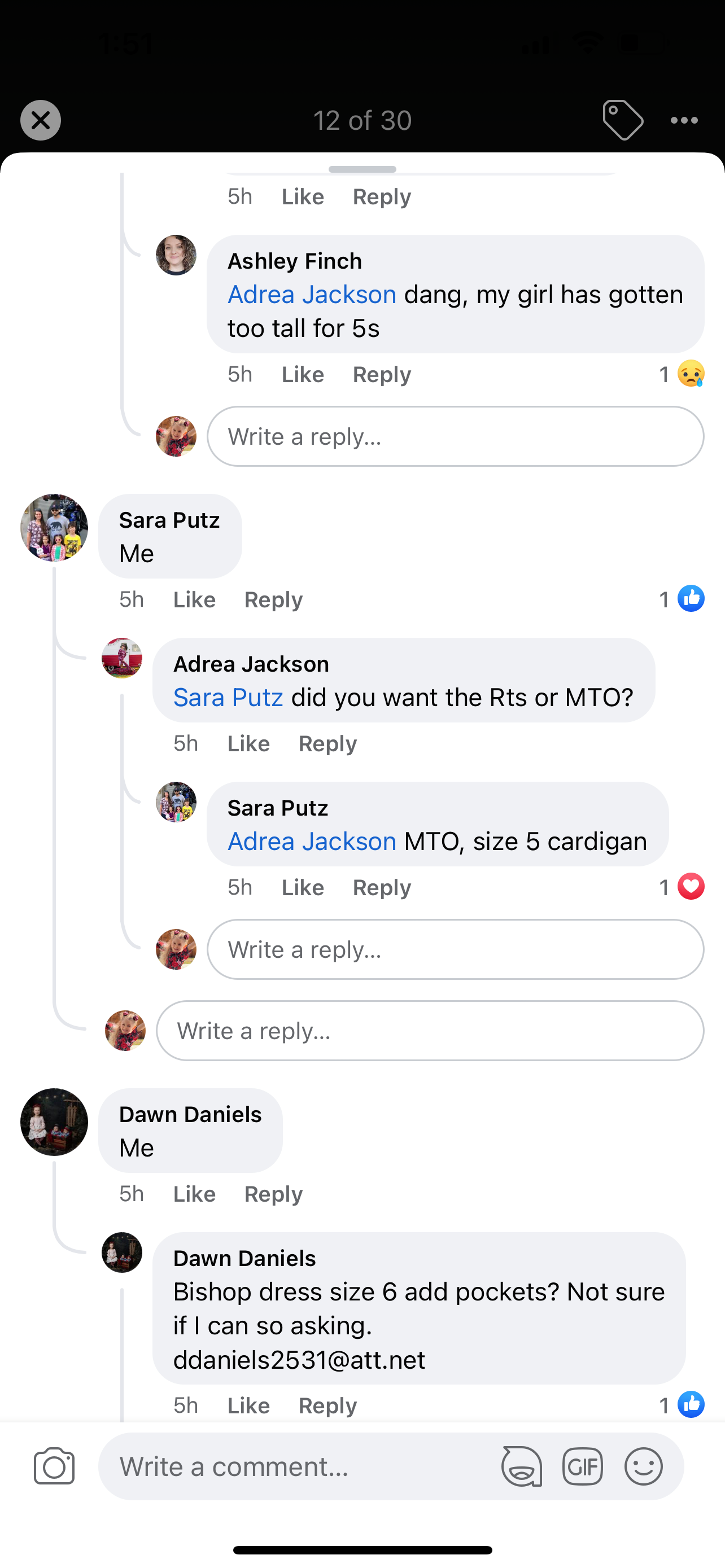Like Sara Putz's size 5 cardigan reply
This screenshot has width=725, height=1568.
tap(303, 887)
